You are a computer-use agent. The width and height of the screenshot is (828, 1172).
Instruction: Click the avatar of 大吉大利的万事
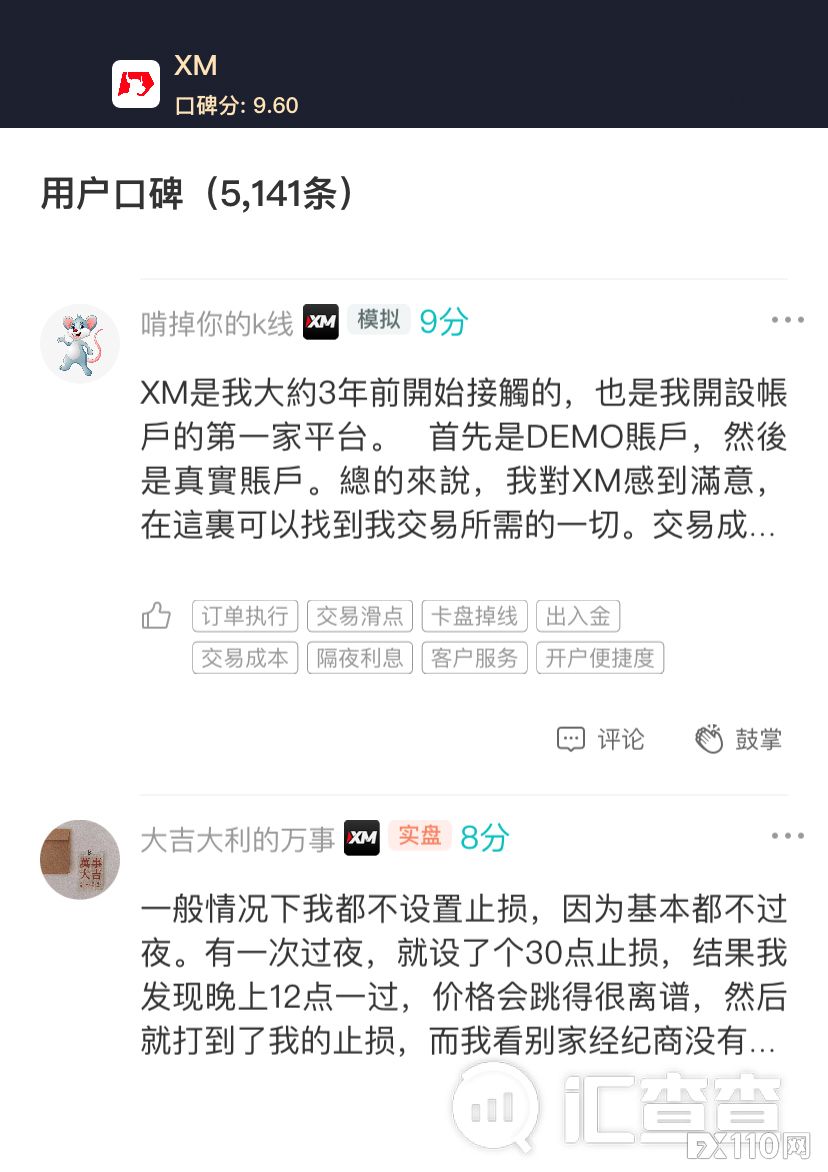(x=79, y=860)
